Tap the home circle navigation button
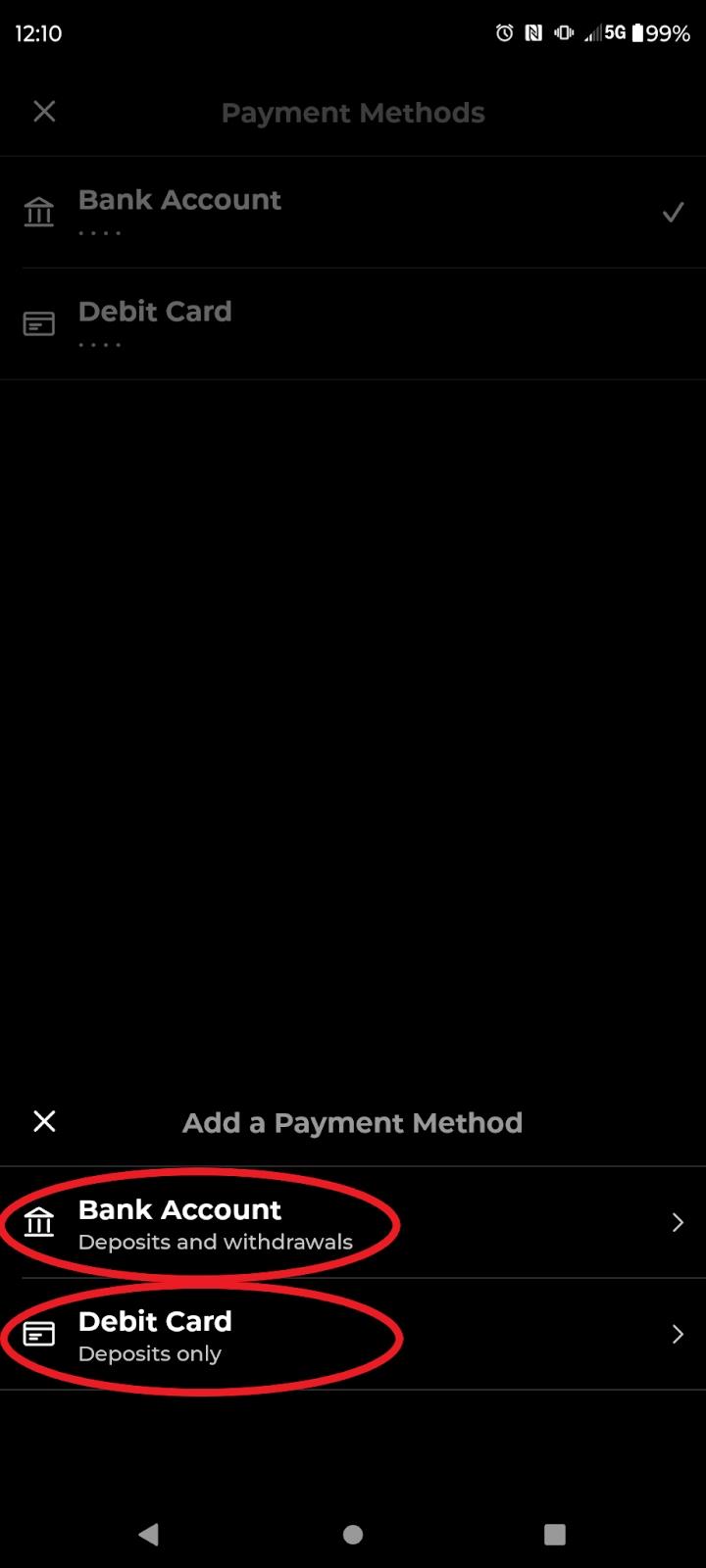 tap(352, 1535)
